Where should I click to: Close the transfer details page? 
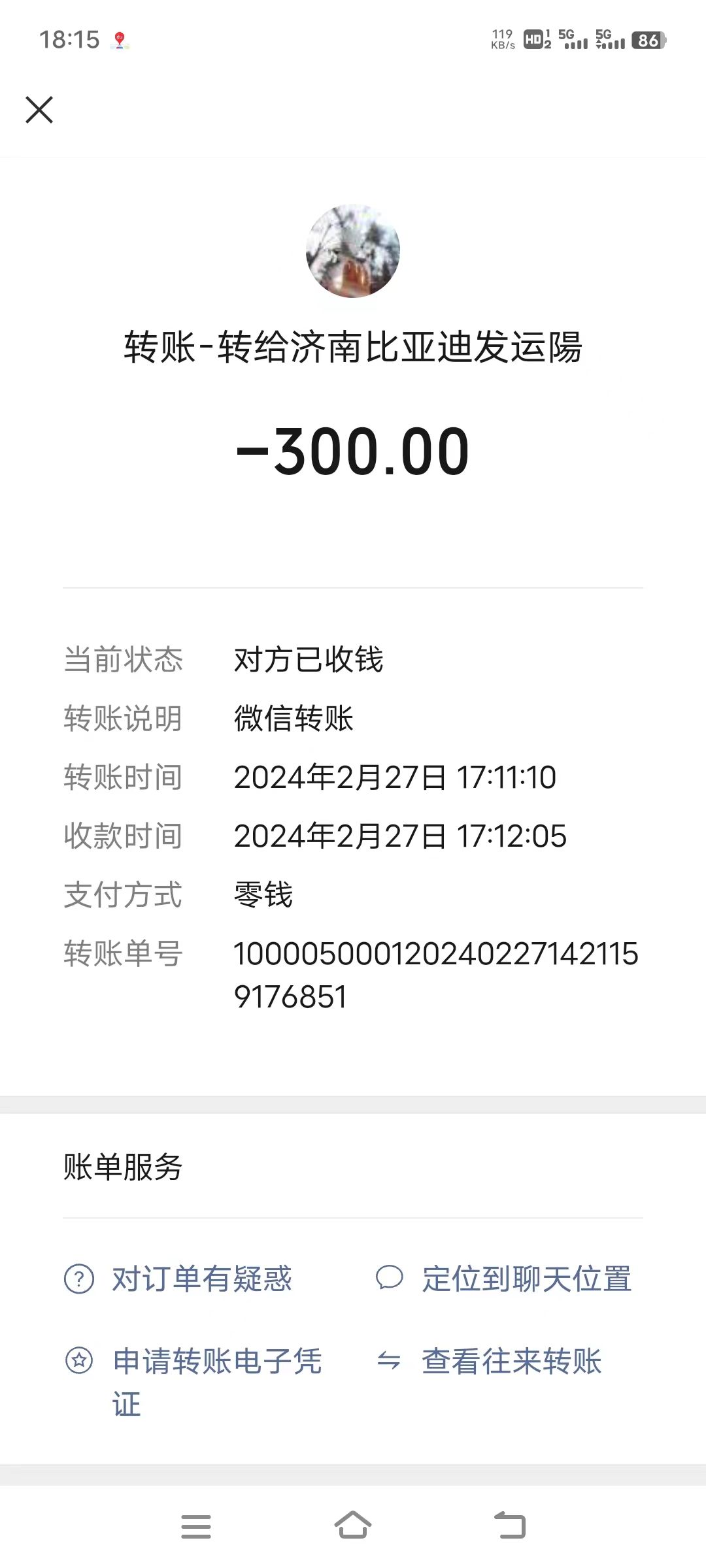[39, 110]
